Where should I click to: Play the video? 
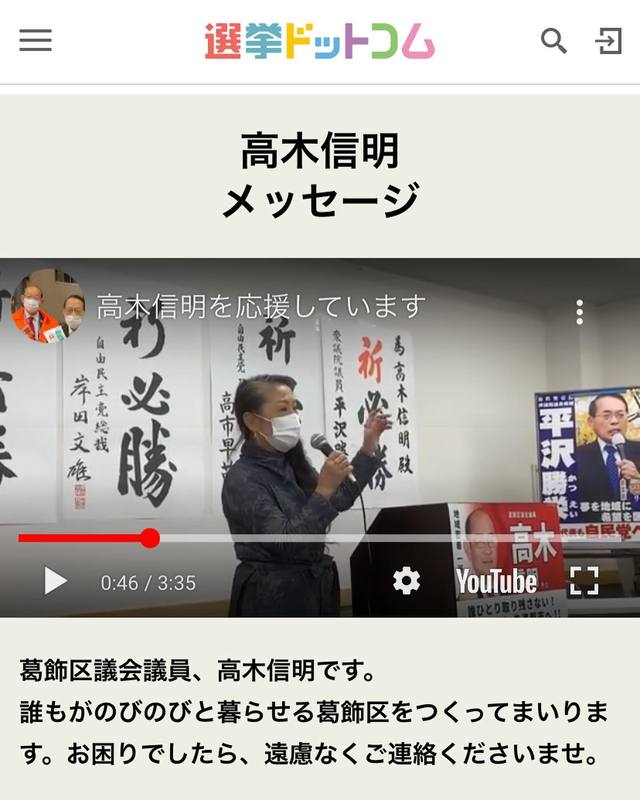[x=55, y=581]
